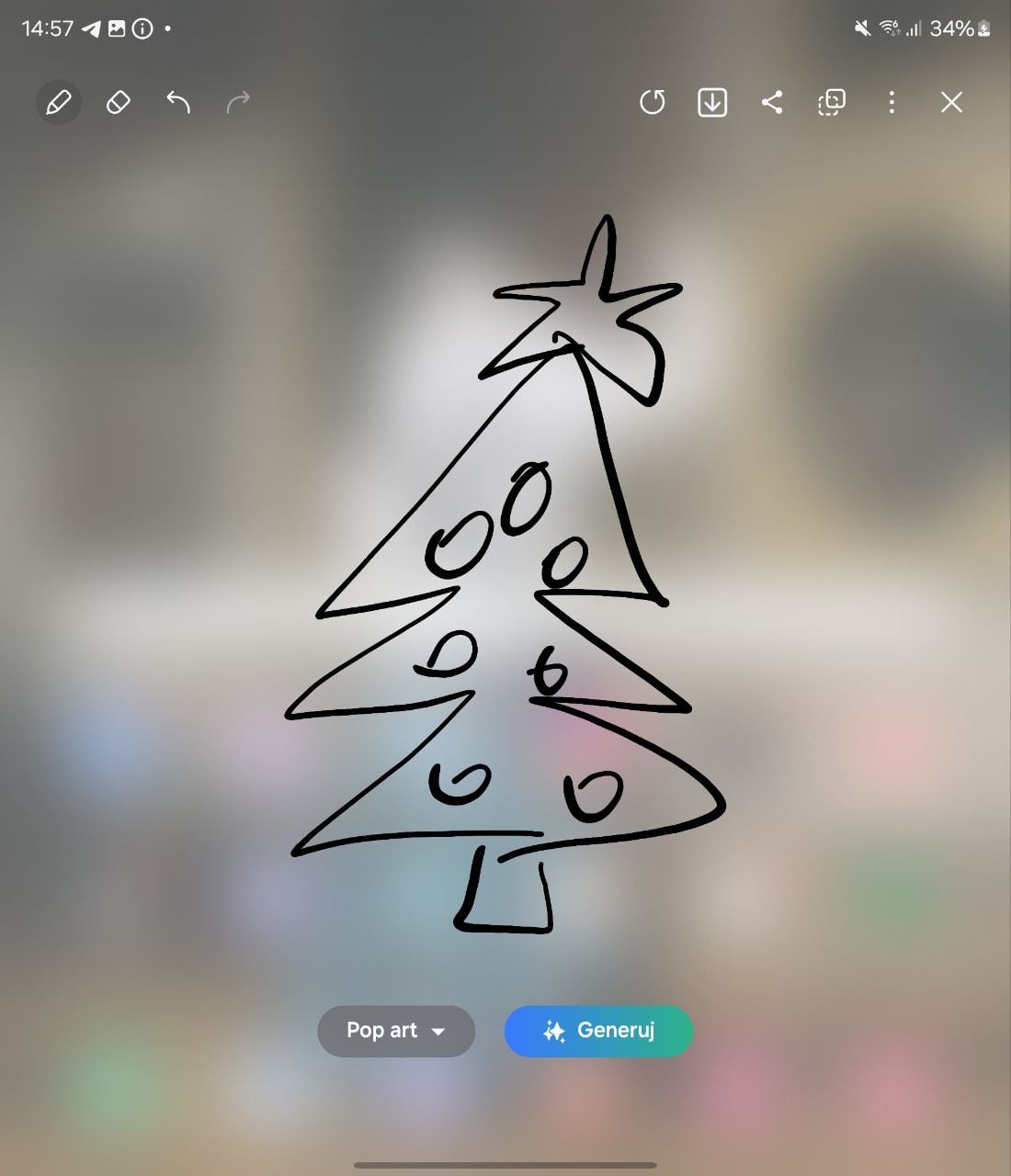
Task: Switch to the eraser tool
Action: pos(119,102)
